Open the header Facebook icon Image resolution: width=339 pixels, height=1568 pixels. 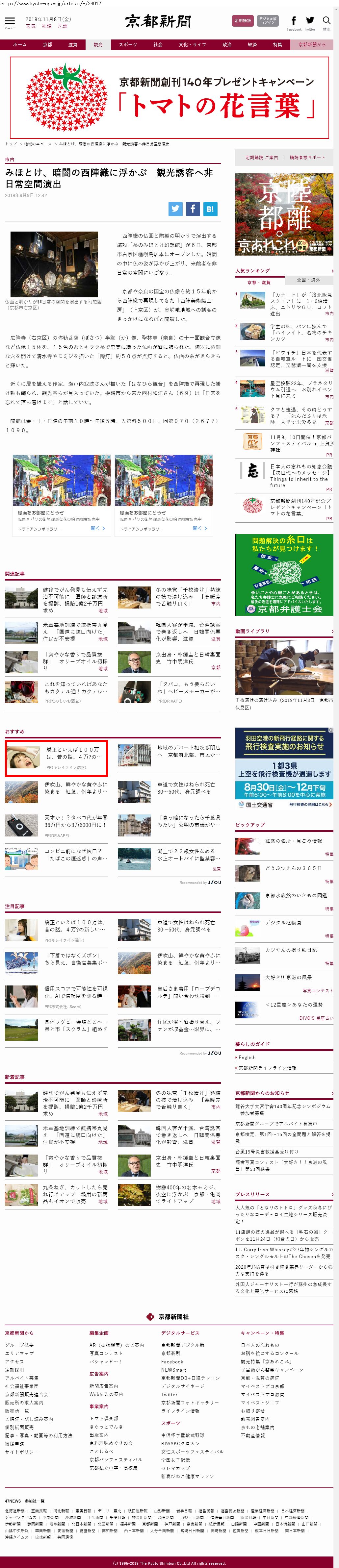(x=294, y=21)
